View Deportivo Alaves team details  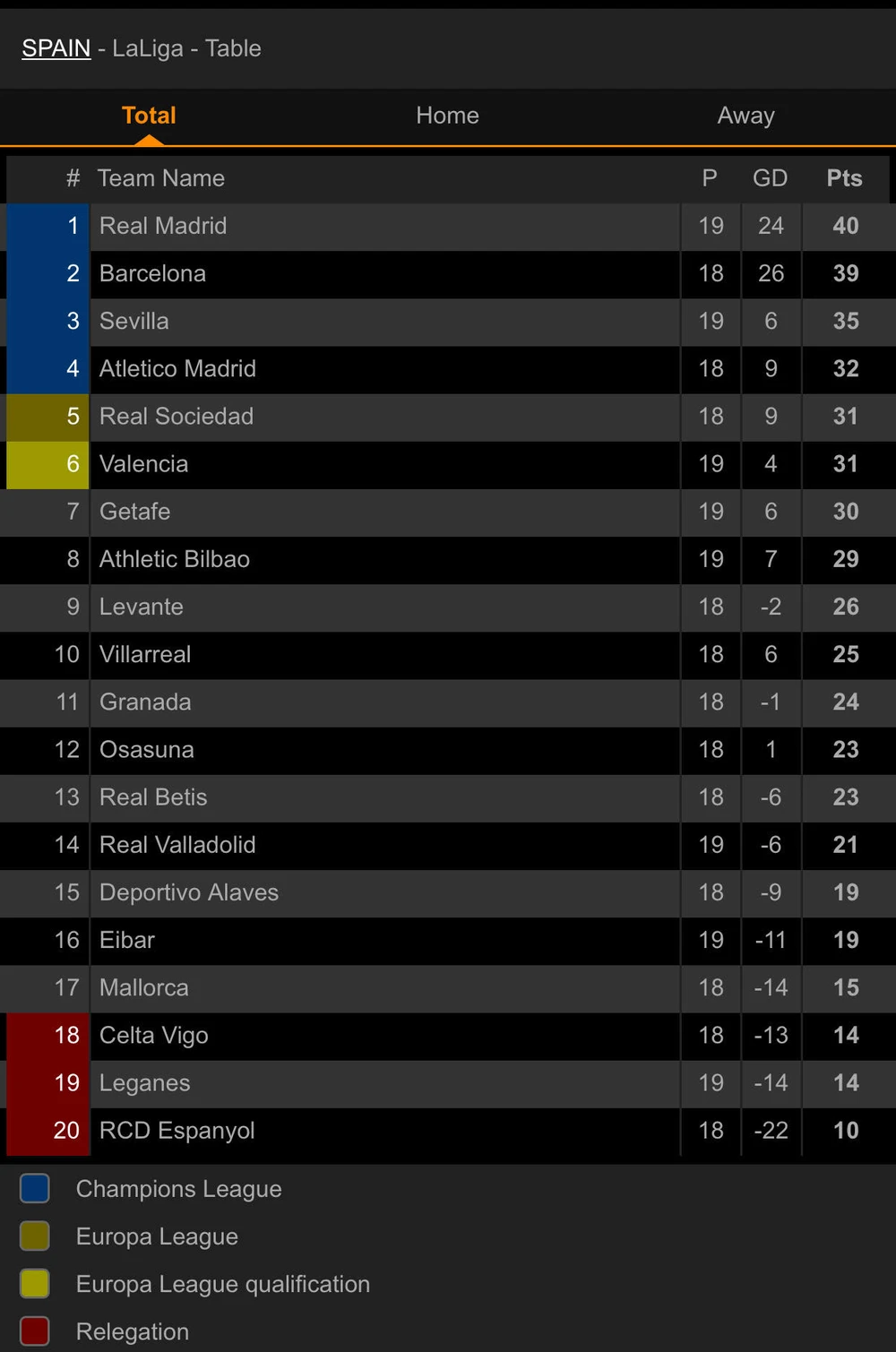point(189,892)
